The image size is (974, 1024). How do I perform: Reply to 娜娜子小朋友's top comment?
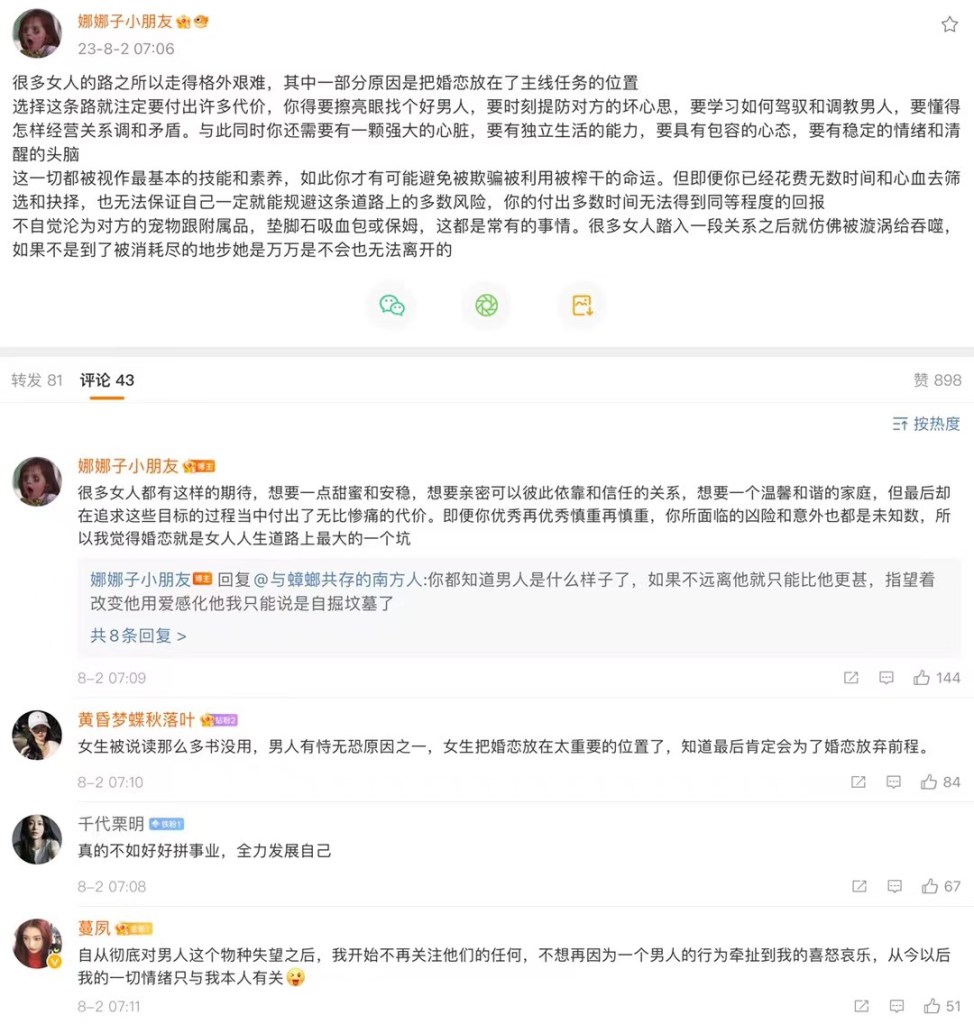pos(886,678)
